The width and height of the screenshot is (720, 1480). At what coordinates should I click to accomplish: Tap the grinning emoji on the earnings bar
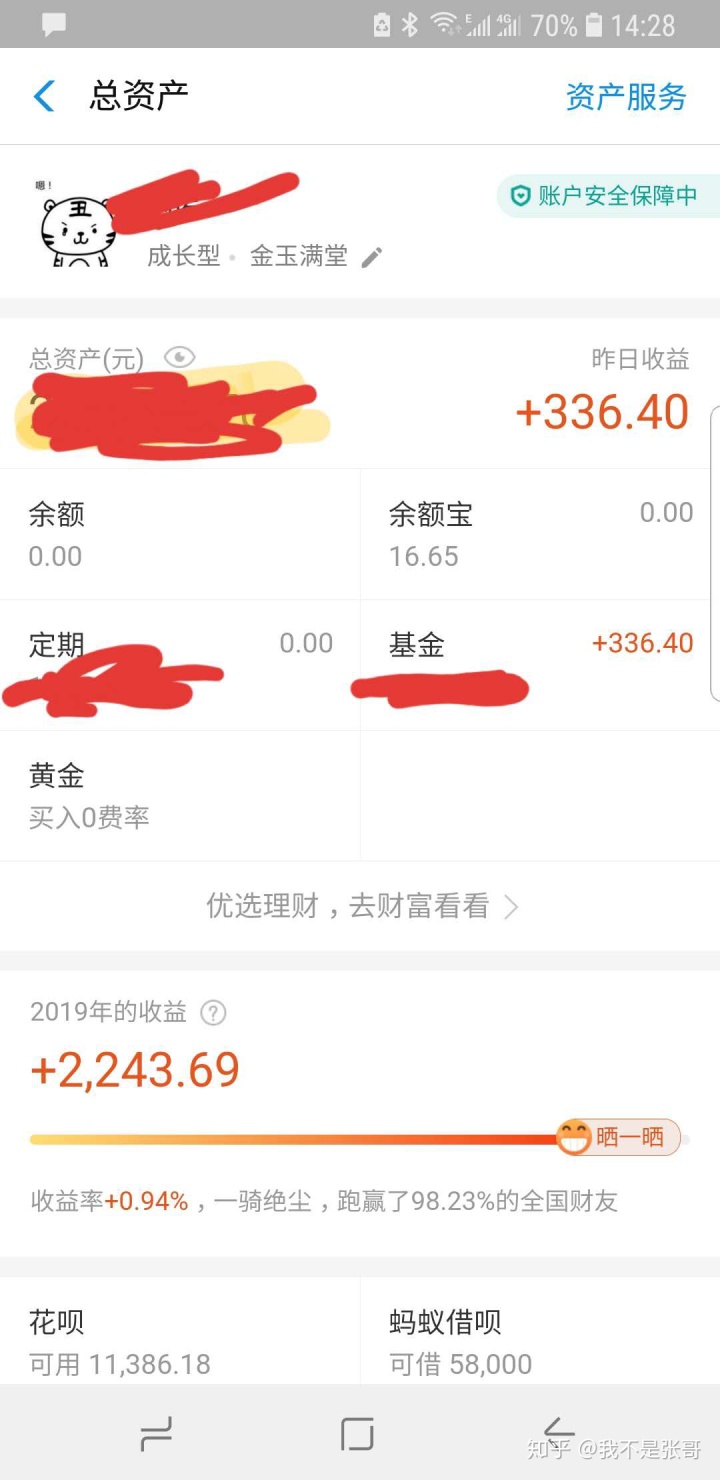[574, 1137]
